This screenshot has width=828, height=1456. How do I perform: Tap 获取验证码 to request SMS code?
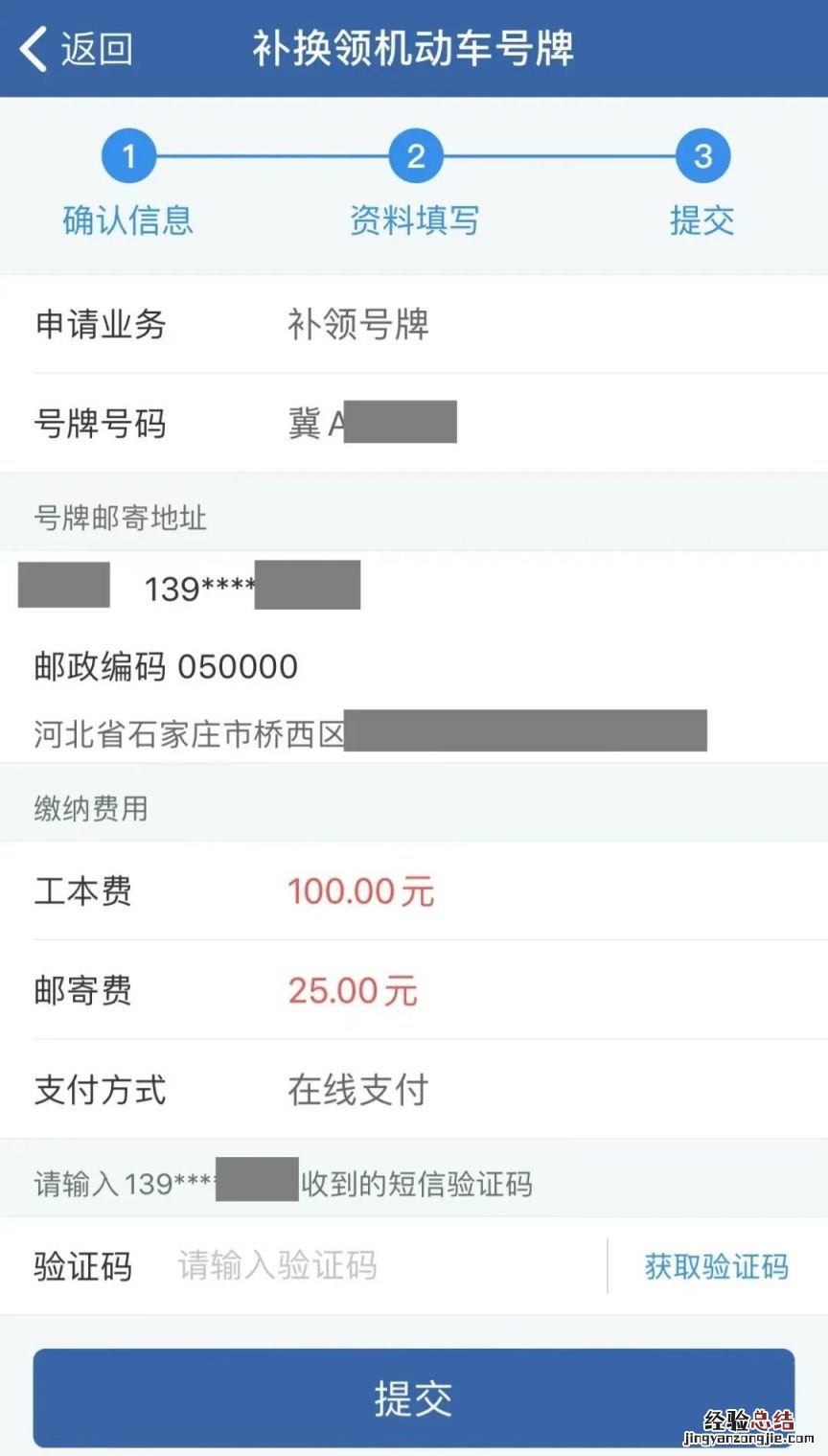tap(716, 1266)
